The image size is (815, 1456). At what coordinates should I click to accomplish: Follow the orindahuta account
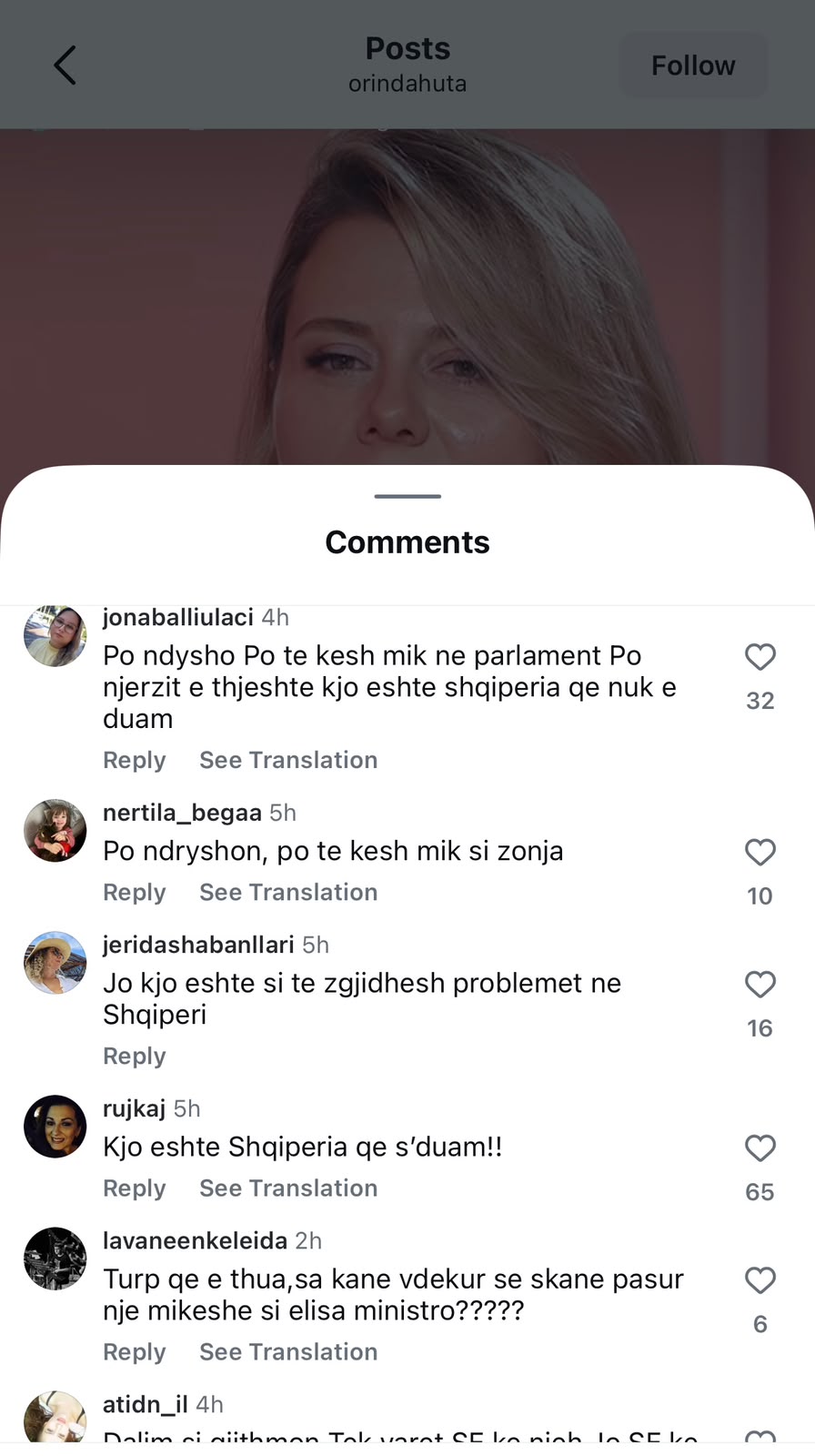point(693,66)
